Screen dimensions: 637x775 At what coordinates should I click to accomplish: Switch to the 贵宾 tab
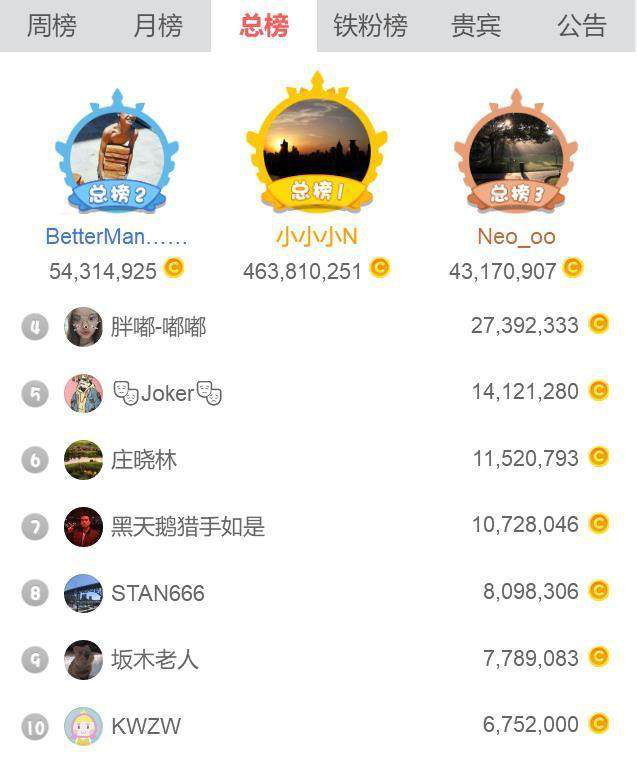coord(476,25)
